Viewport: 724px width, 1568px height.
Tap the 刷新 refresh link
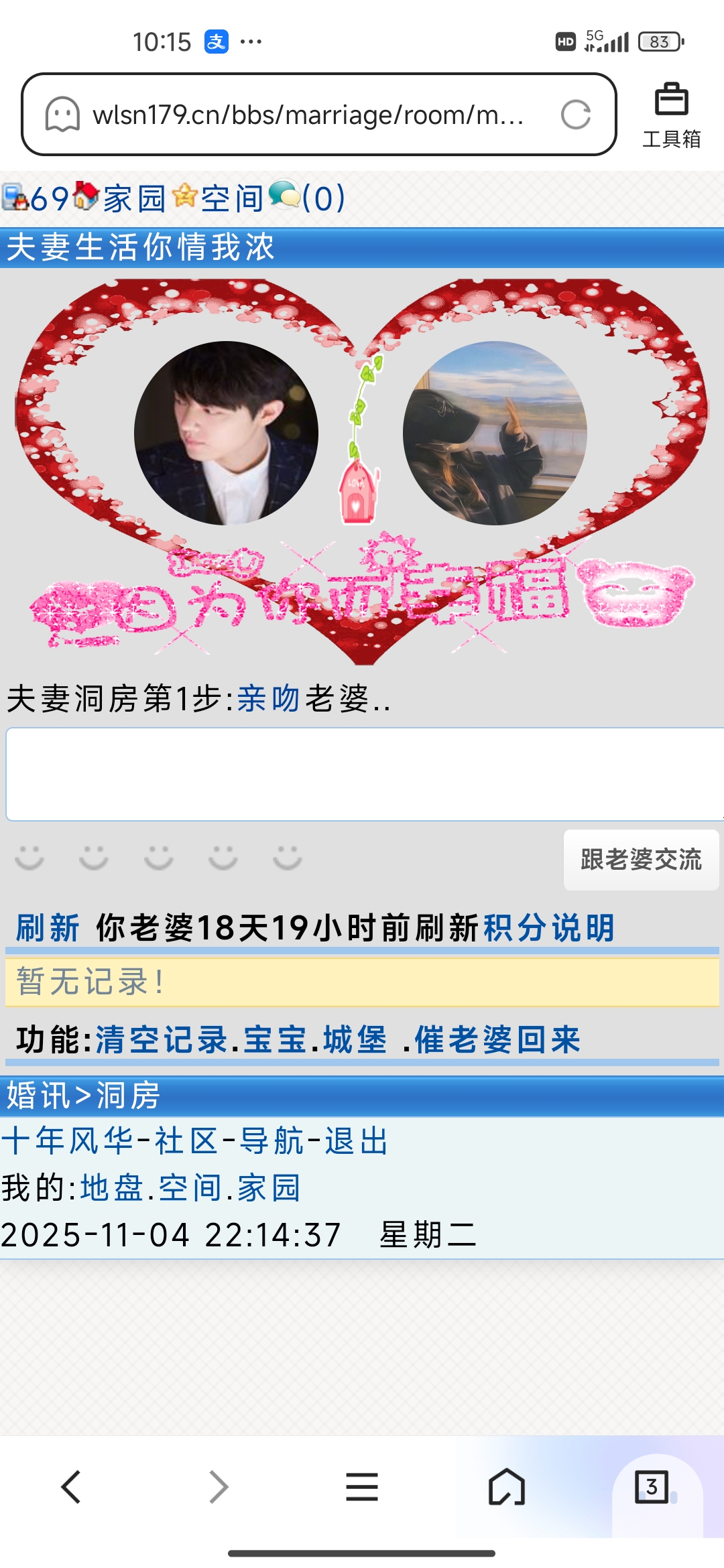tap(48, 928)
